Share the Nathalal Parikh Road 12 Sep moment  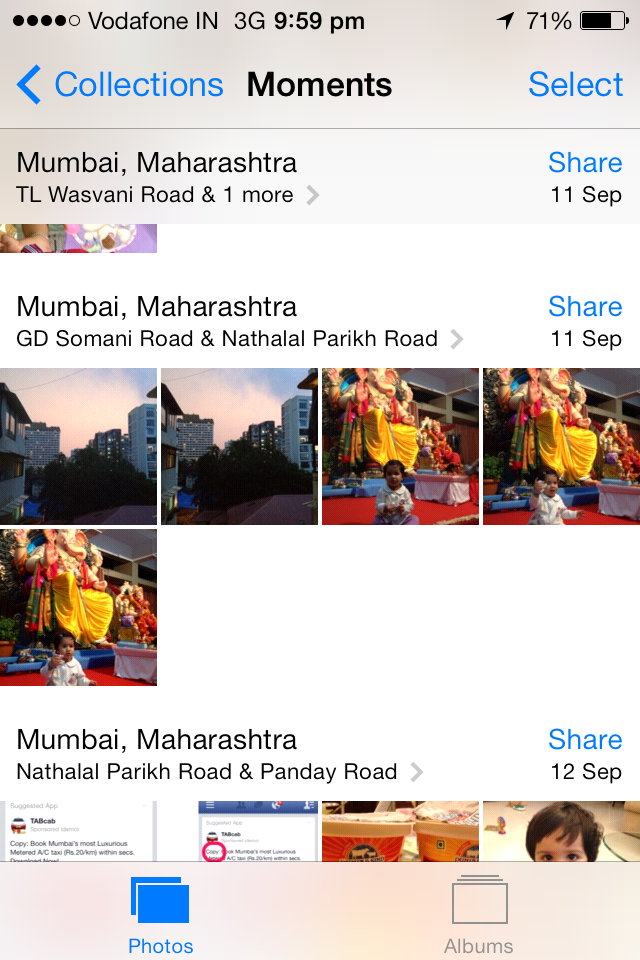585,740
